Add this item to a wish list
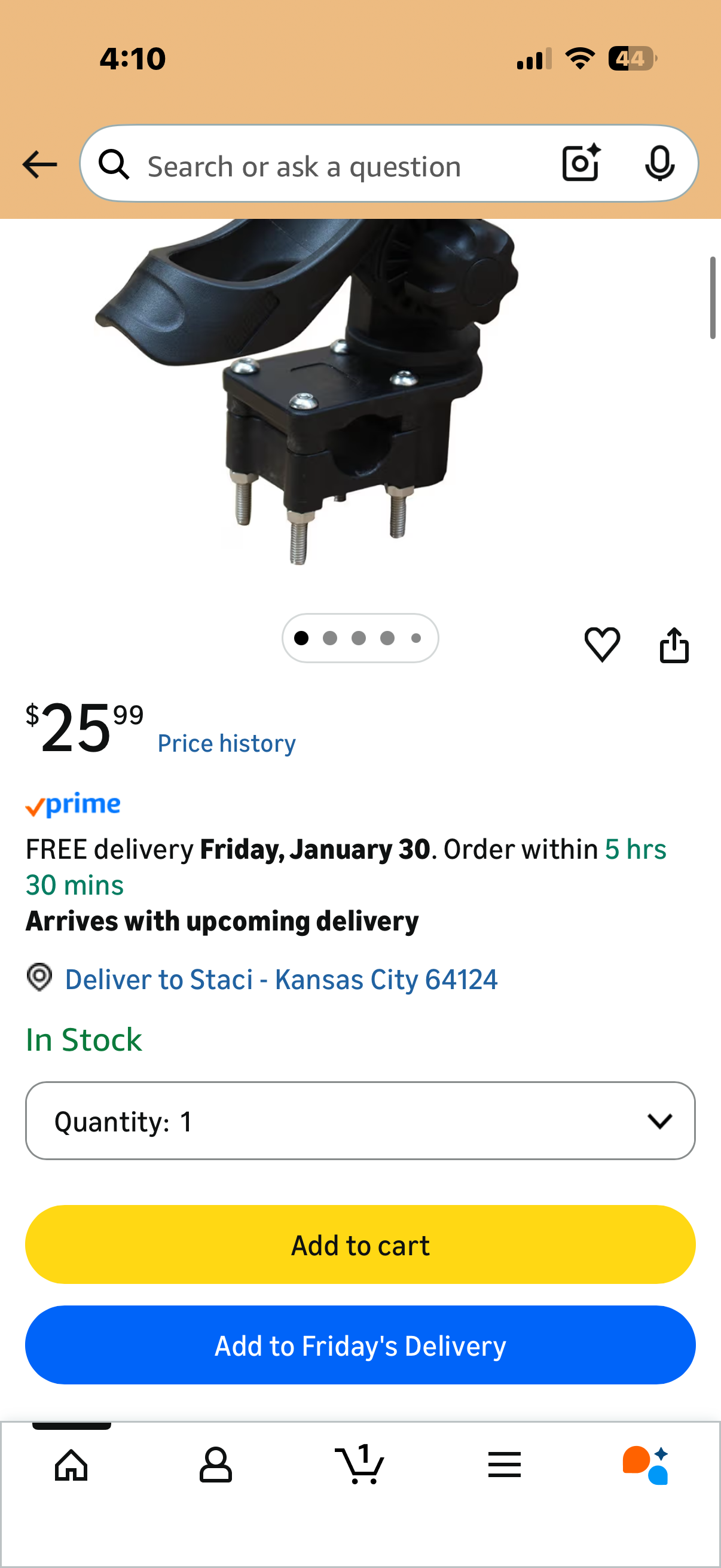Viewport: 721px width, 1568px height. click(602, 644)
